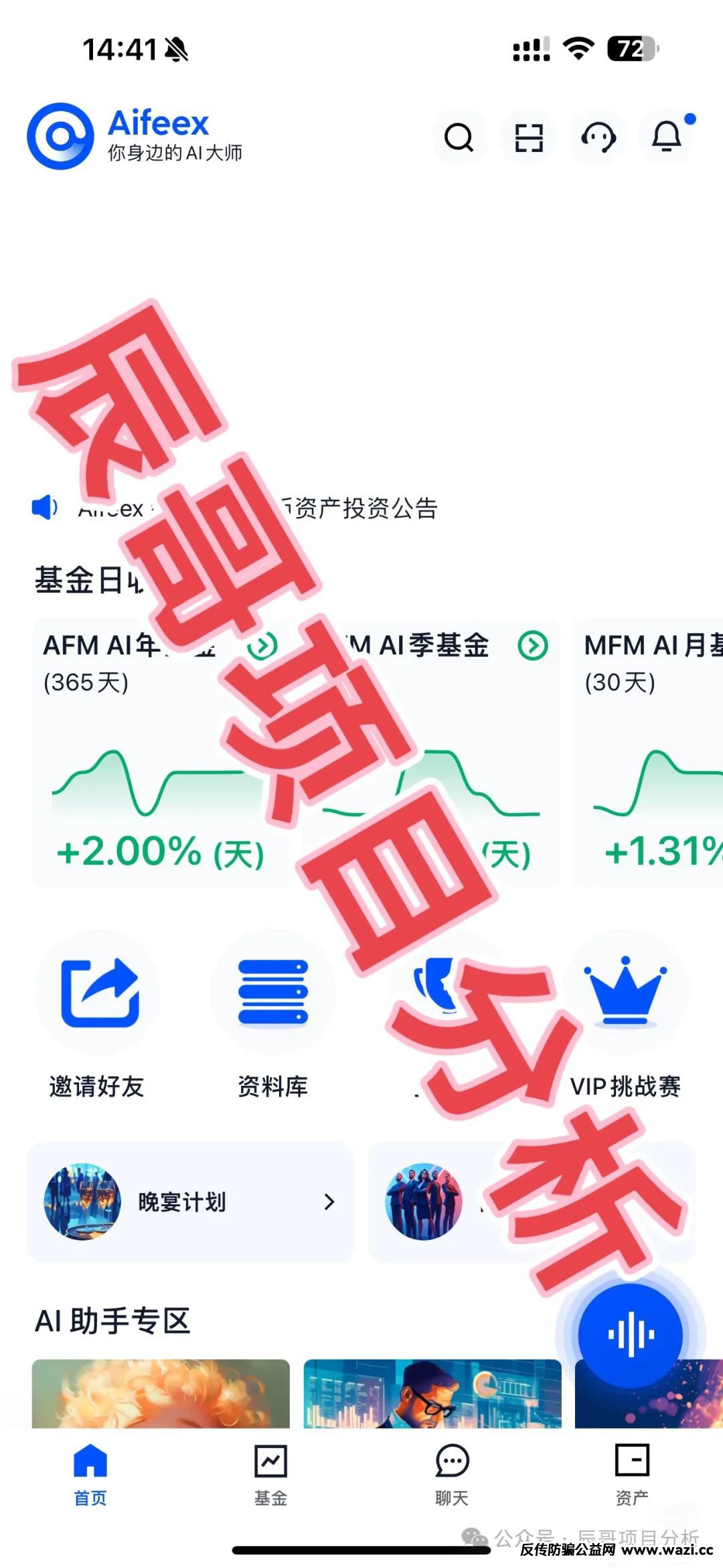Tap the floating voice assistant button
This screenshot has width=723, height=1568.
[x=631, y=1334]
